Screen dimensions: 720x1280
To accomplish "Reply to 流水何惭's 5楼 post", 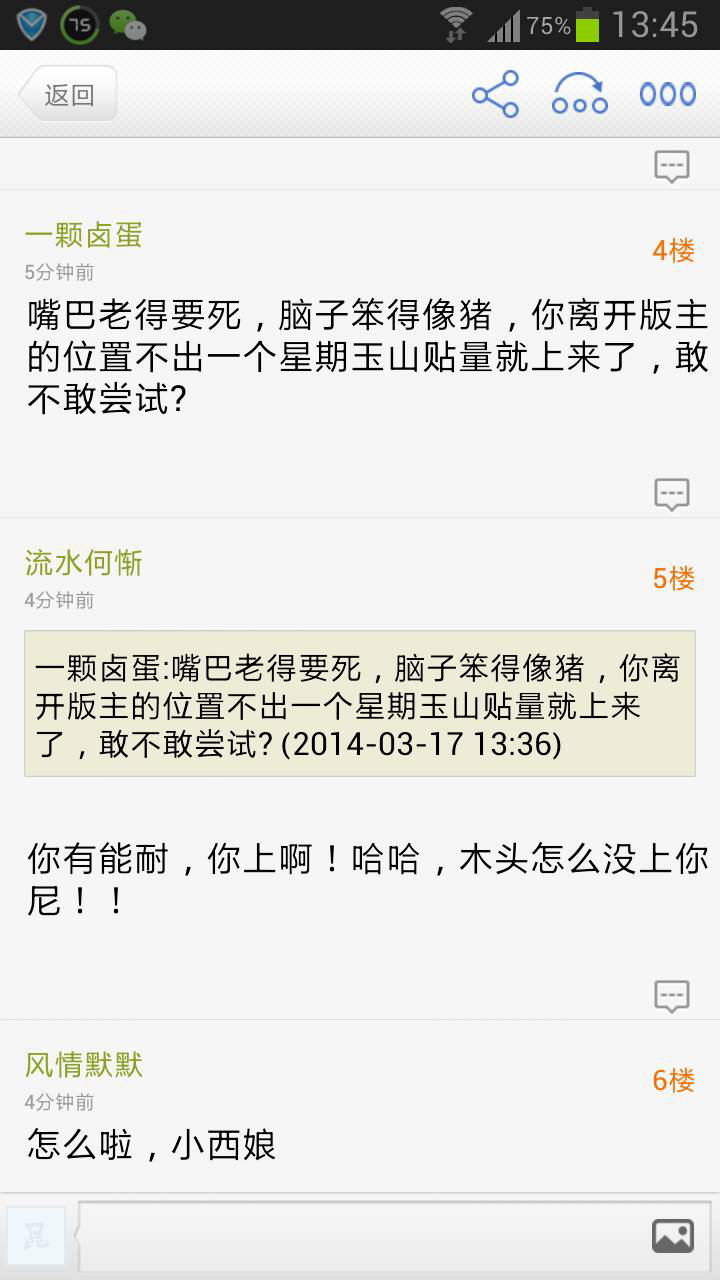I will pyautogui.click(x=672, y=996).
